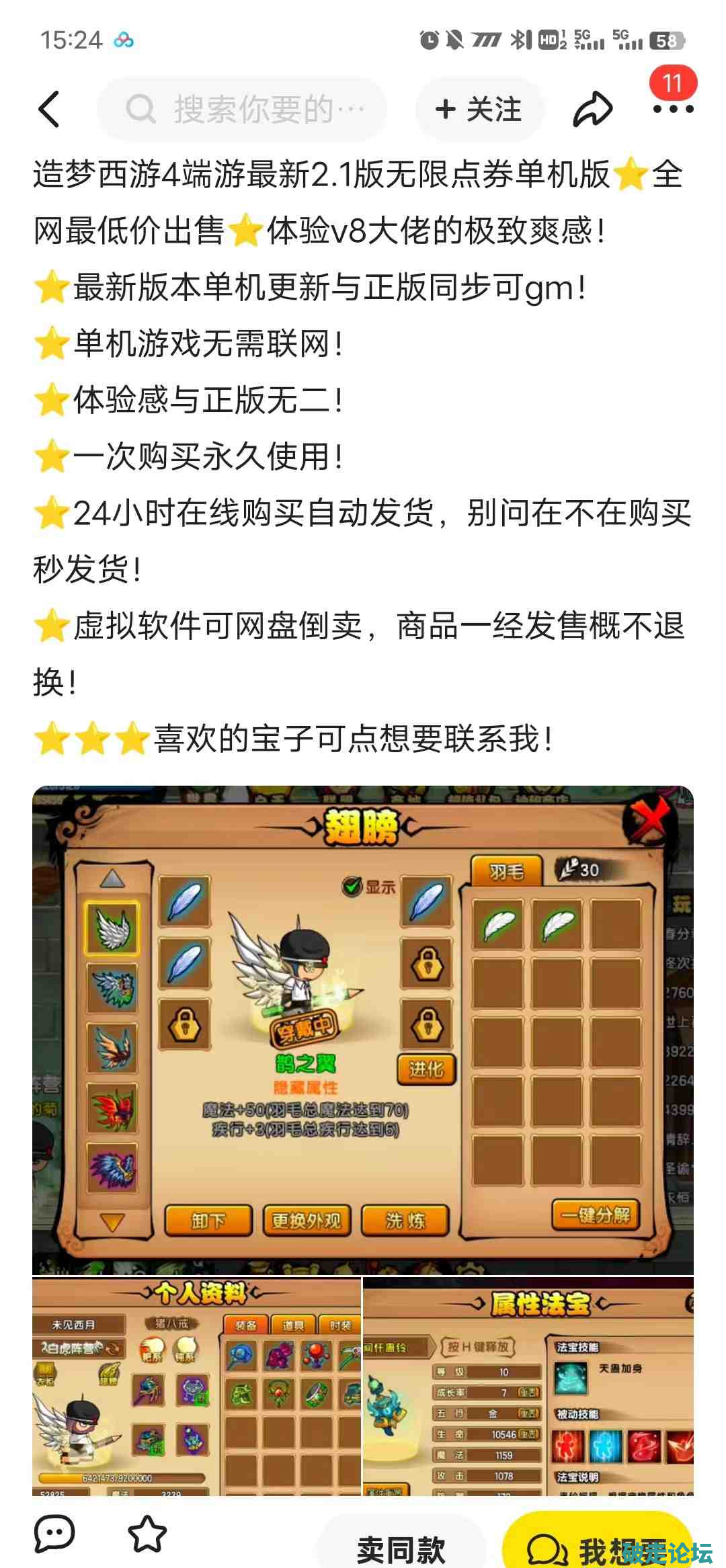The image size is (726, 1568).
Task: Open the three-dot overflow menu
Action: 673,109
